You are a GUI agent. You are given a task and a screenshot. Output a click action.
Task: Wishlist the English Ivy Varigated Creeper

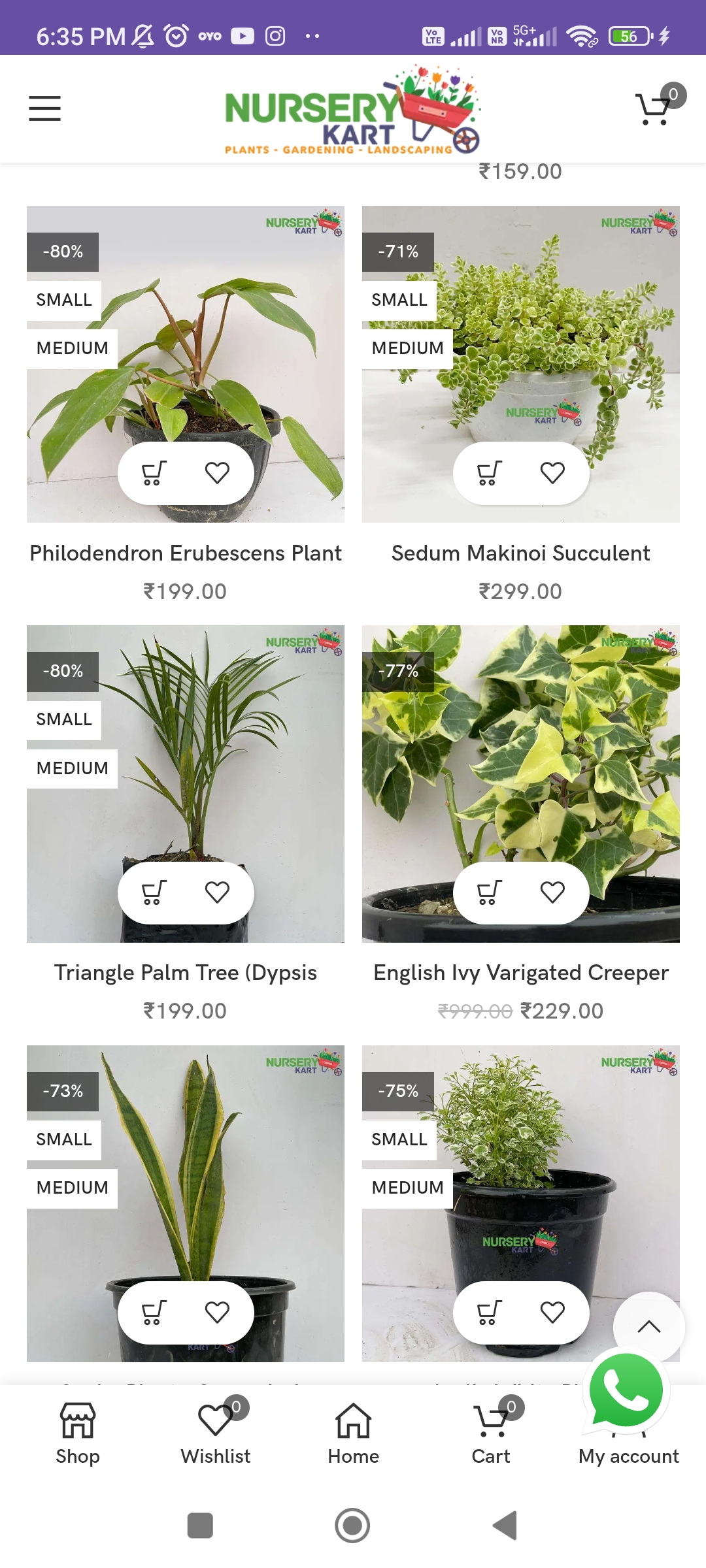pyautogui.click(x=552, y=892)
